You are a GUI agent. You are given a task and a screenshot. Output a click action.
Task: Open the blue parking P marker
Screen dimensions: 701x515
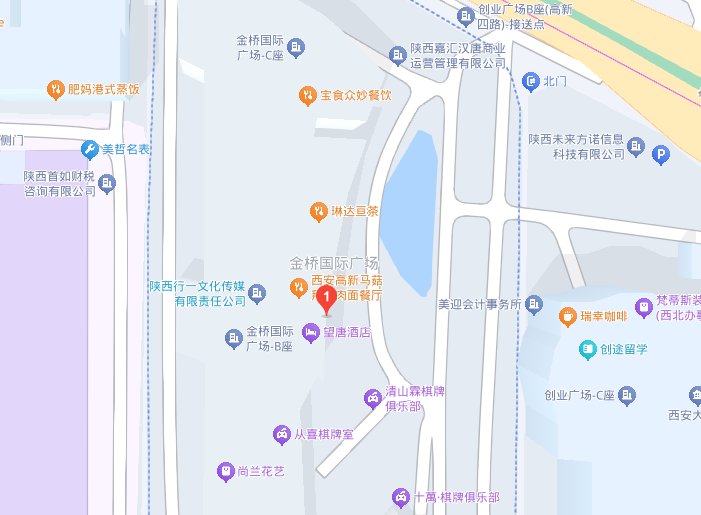660,155
